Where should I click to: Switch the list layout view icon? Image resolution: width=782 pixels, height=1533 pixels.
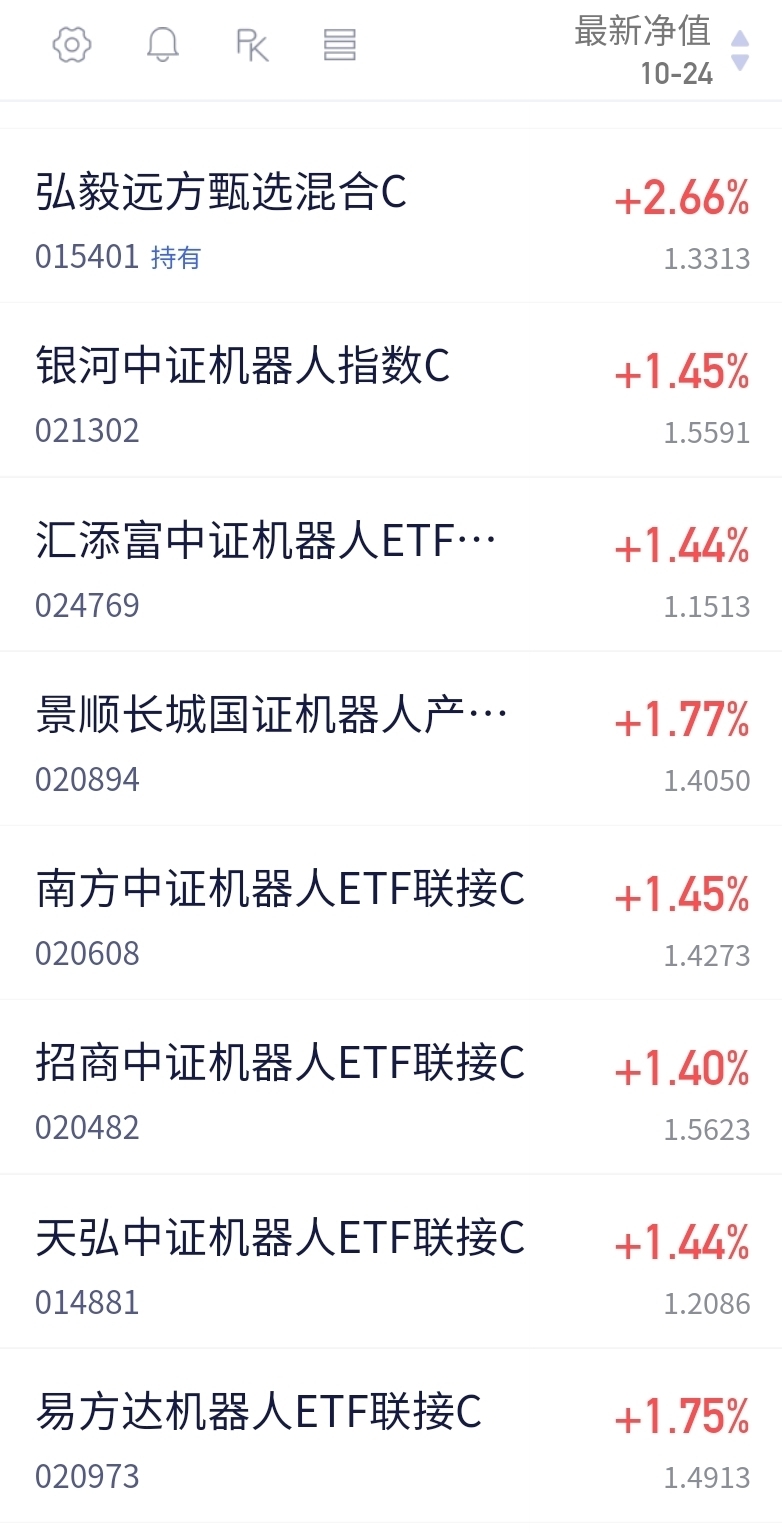[x=340, y=45]
